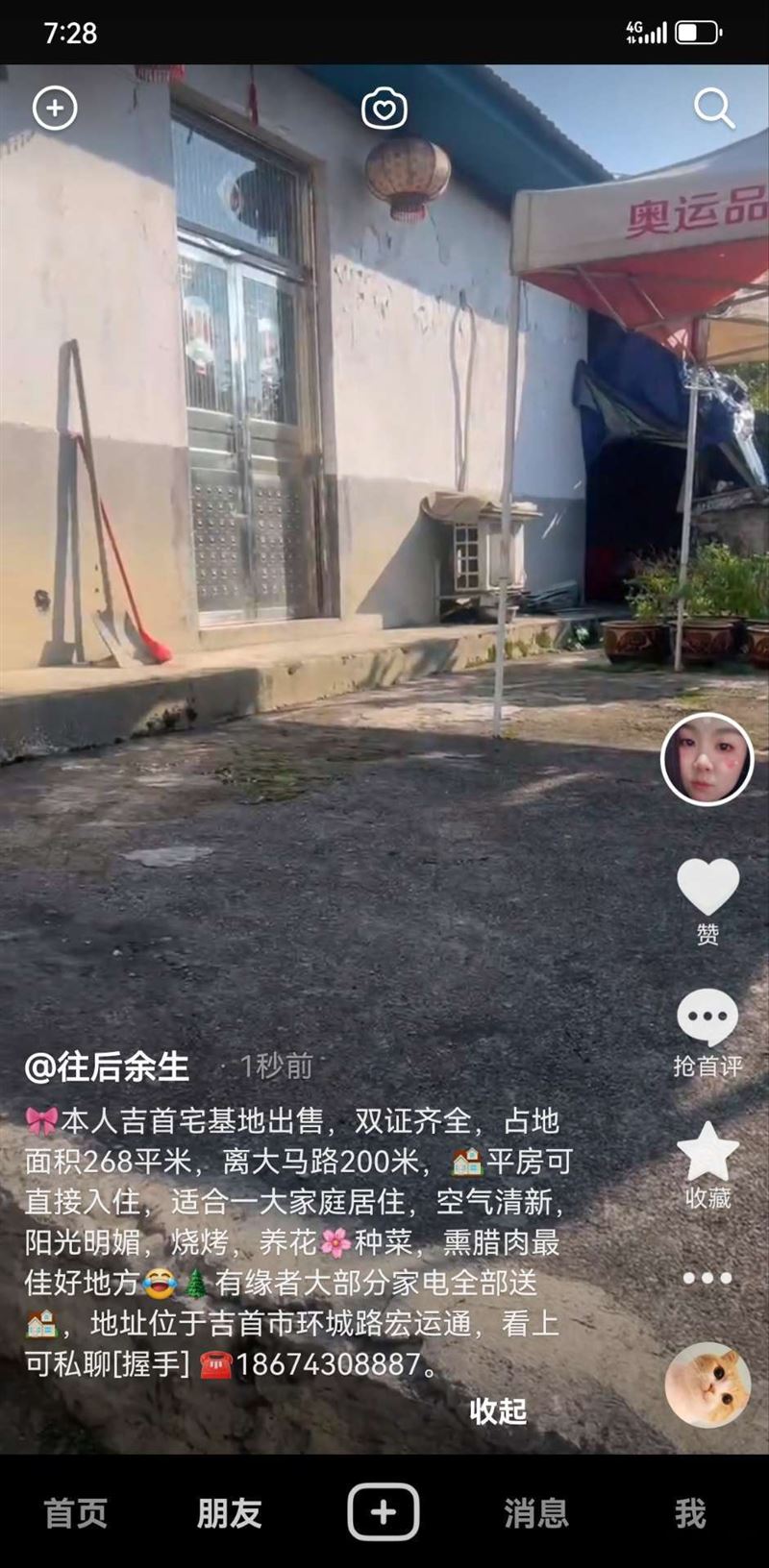Switch to the 朋友 tab
Viewport: 769px width, 1568px height.
click(230, 1513)
